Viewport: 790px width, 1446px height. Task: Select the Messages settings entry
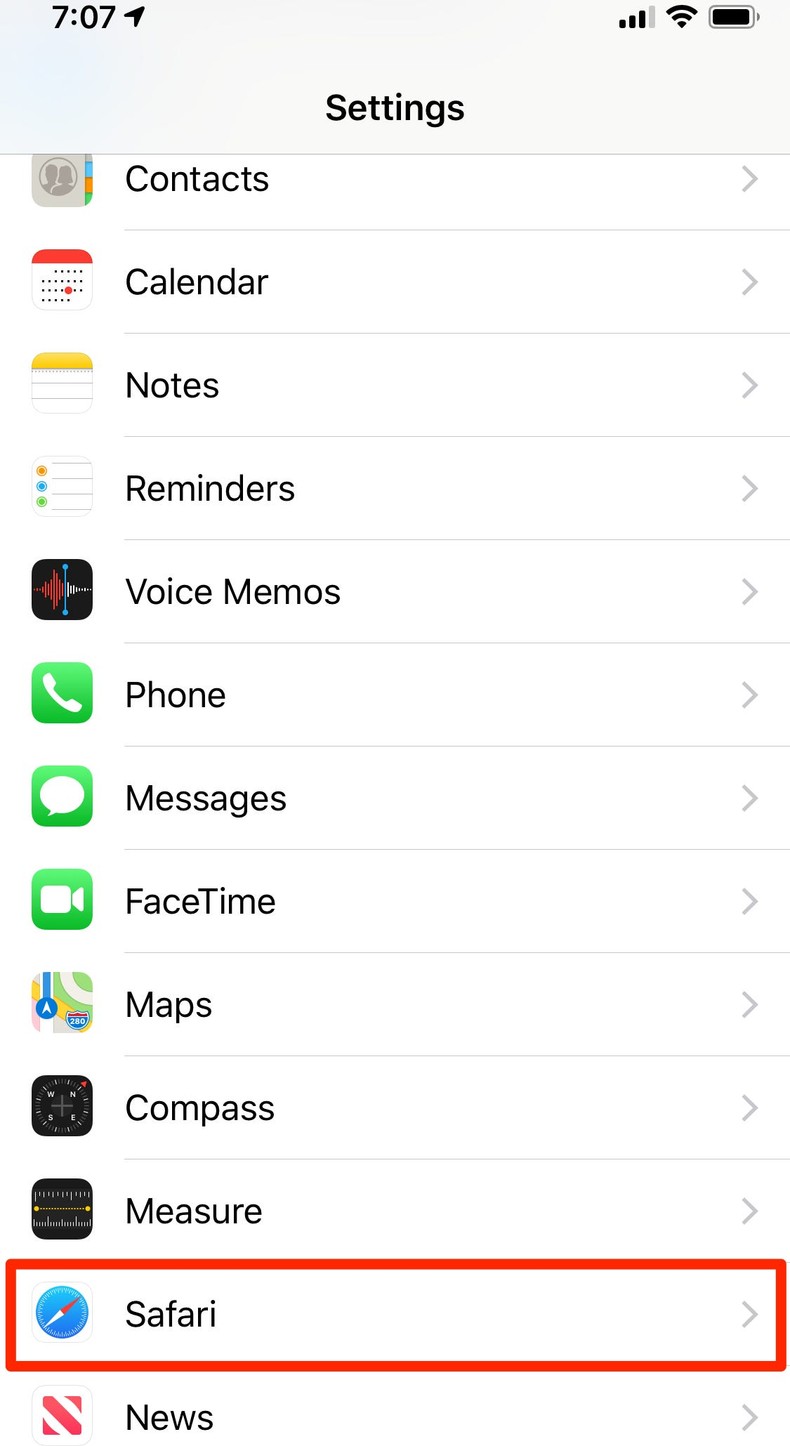click(205, 797)
